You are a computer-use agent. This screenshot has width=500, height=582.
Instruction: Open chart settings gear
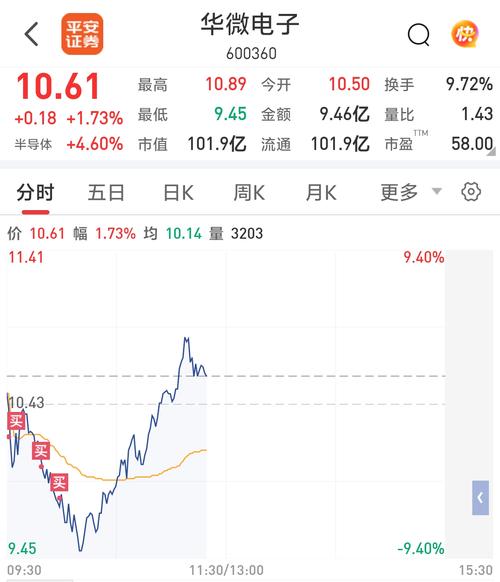click(x=471, y=192)
